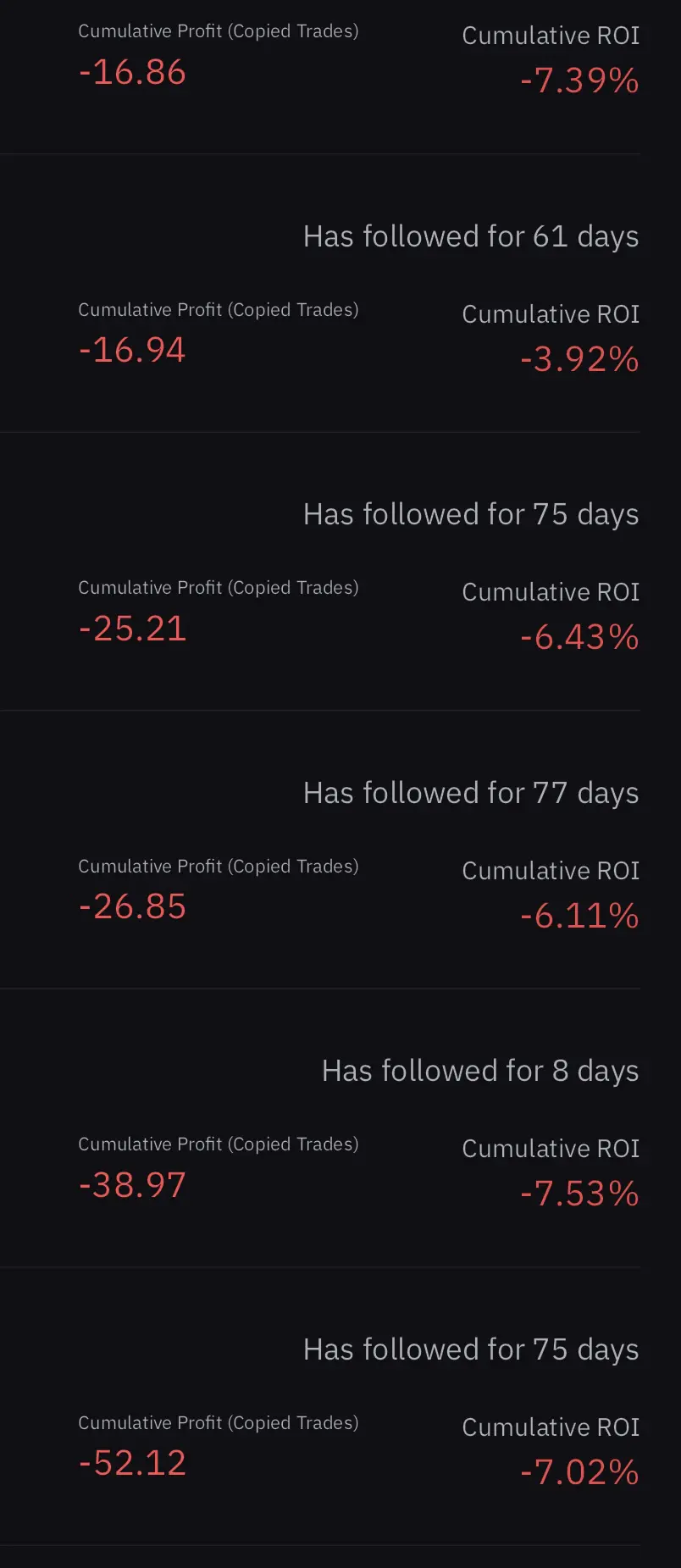View the follower who followed 8 days
Screen dimensions: 681x1568
(479, 1071)
